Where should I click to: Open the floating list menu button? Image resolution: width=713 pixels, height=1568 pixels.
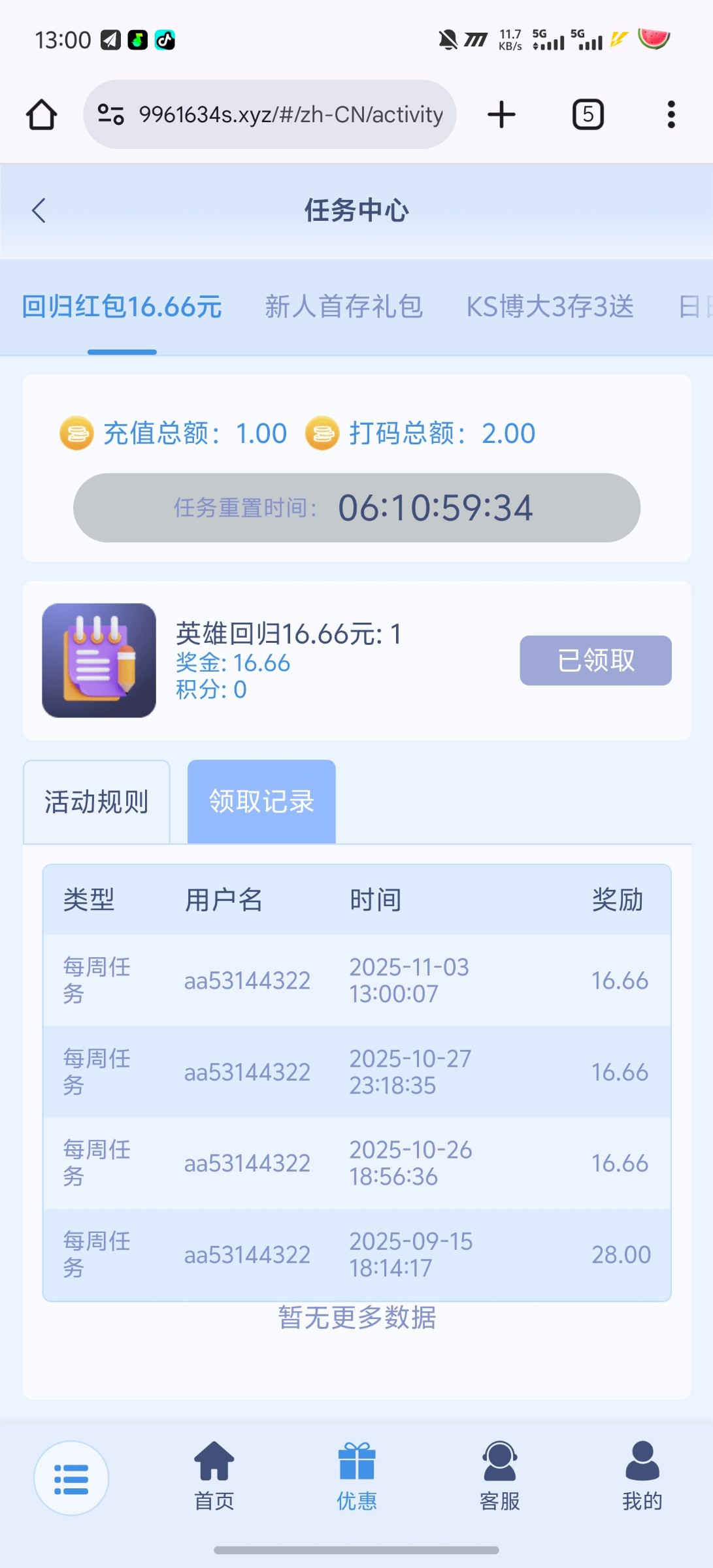click(71, 1478)
